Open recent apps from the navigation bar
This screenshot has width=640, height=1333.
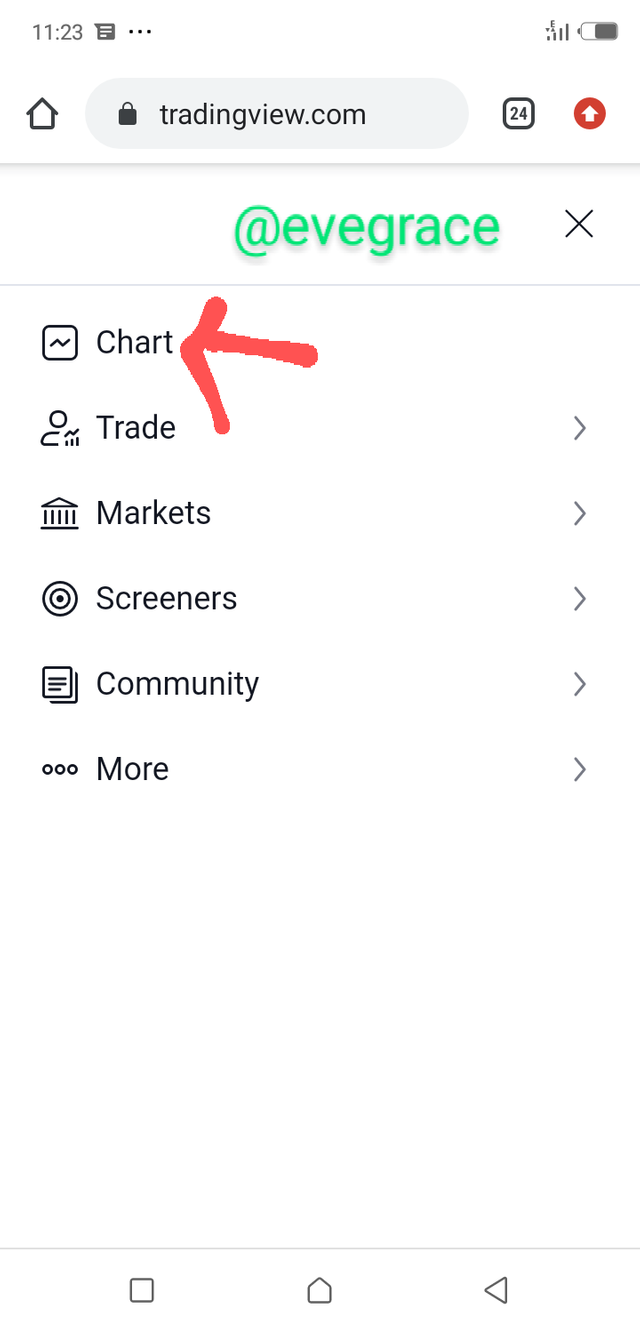click(x=142, y=1290)
